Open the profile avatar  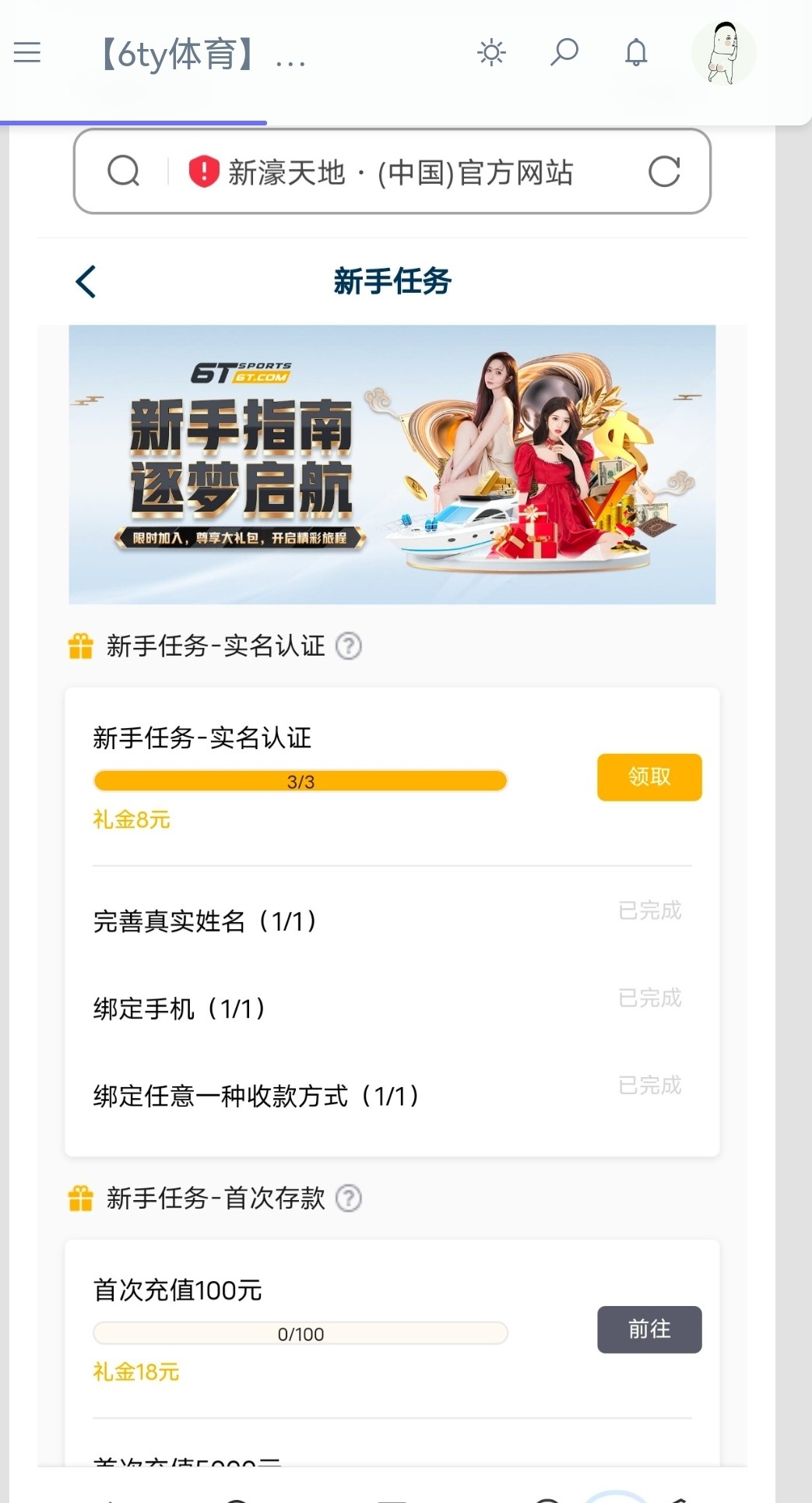pyautogui.click(x=723, y=52)
